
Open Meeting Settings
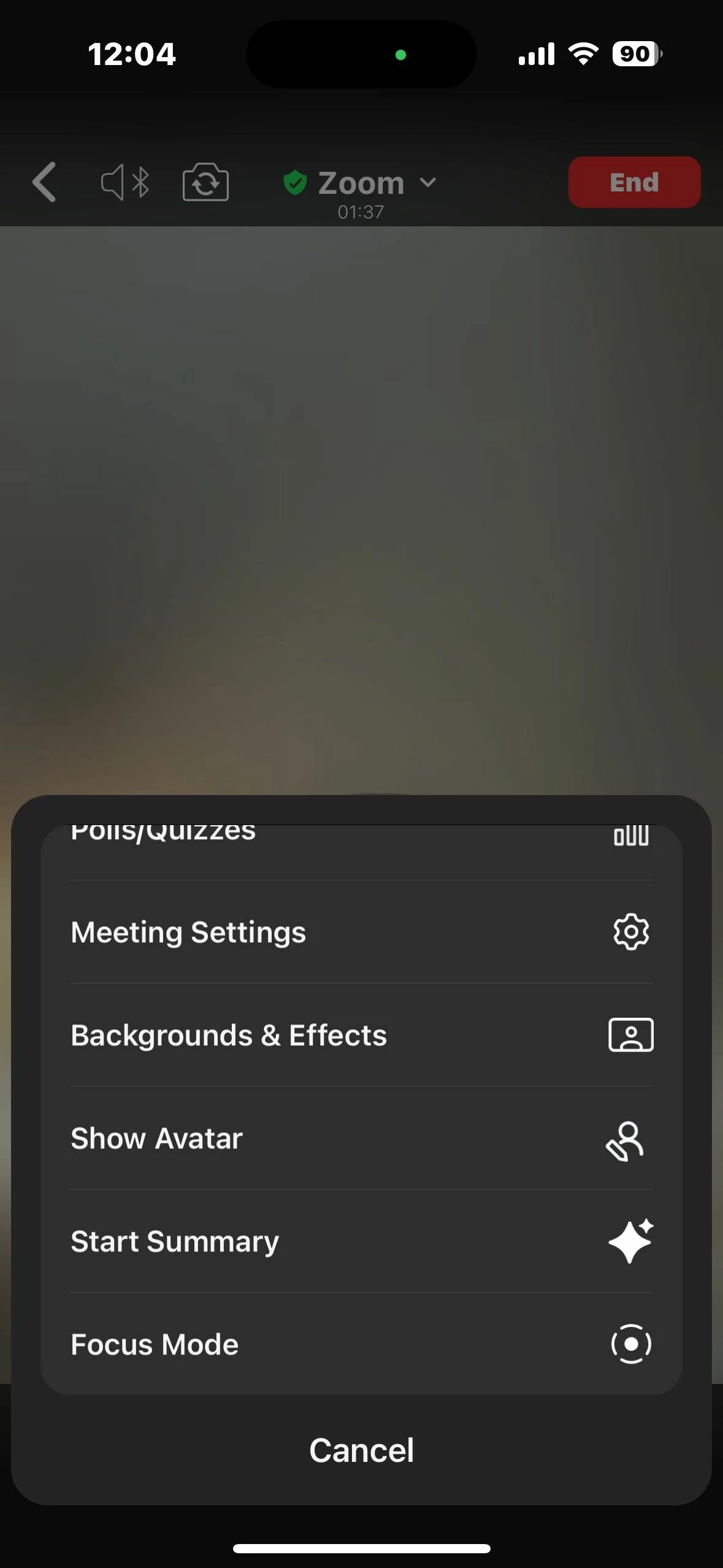(x=361, y=932)
